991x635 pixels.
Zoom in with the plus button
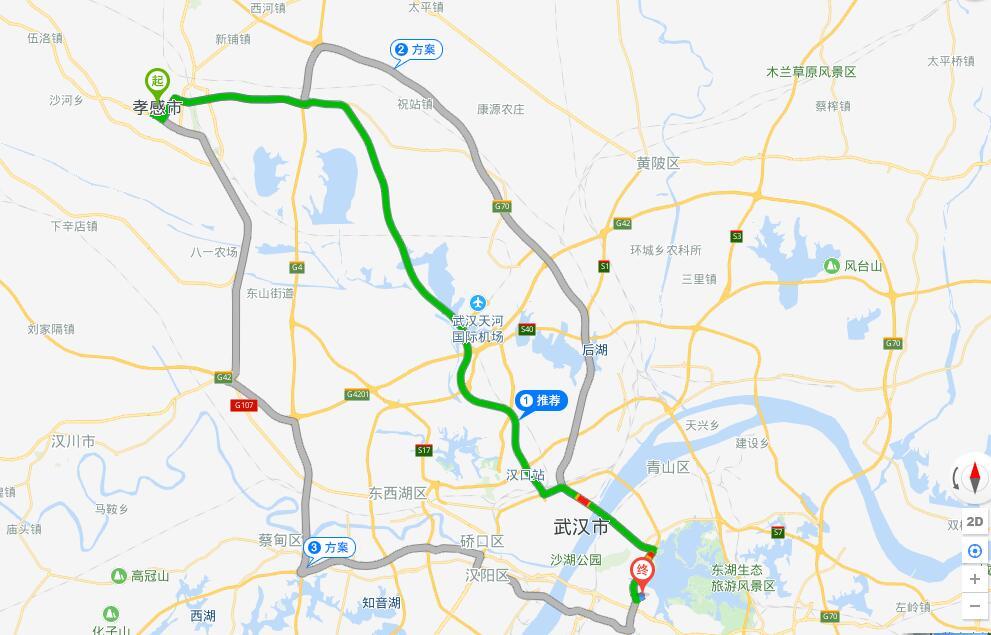tap(975, 579)
